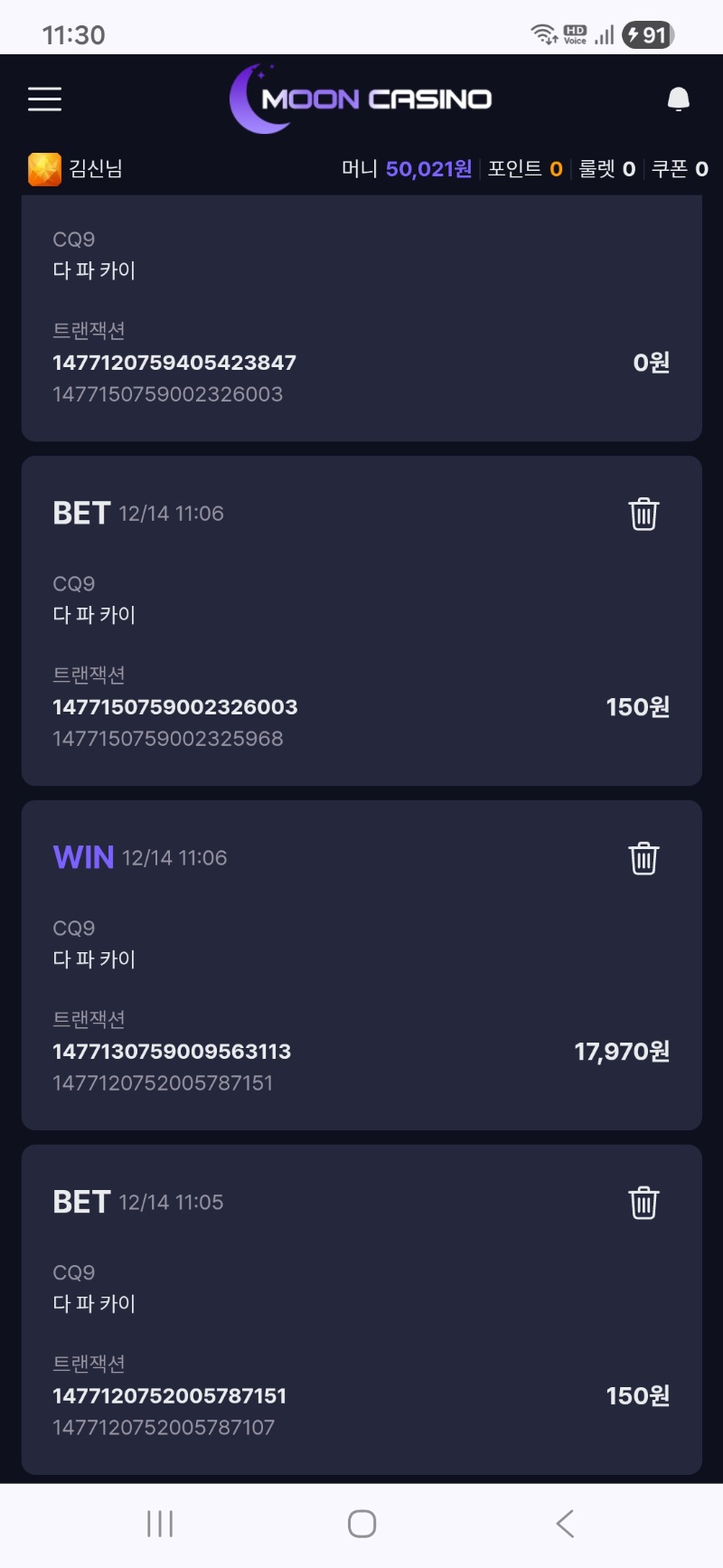Click the Moon Casino logo
The image size is (723, 1568).
point(361,99)
